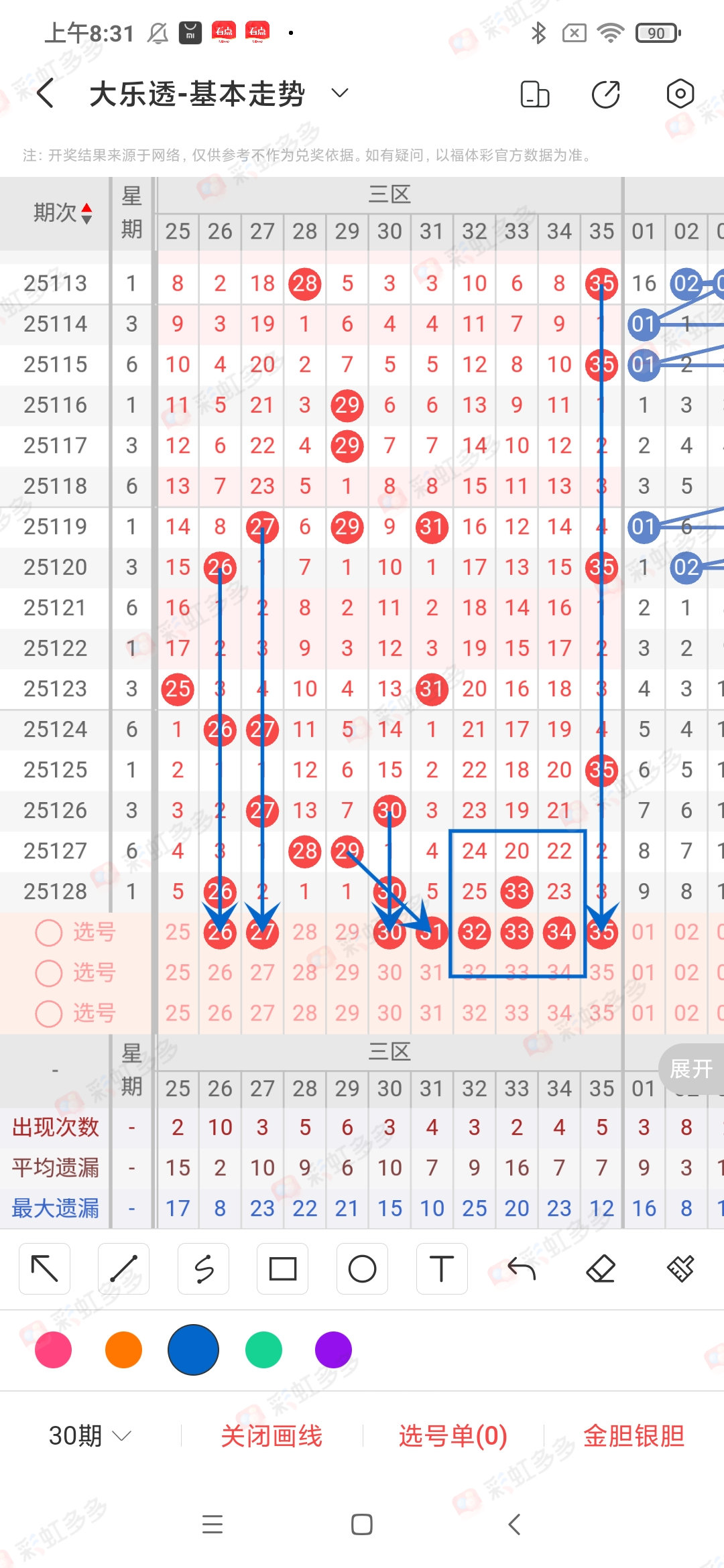
Task: Expand the chart using the 展开 control
Action: [692, 1069]
